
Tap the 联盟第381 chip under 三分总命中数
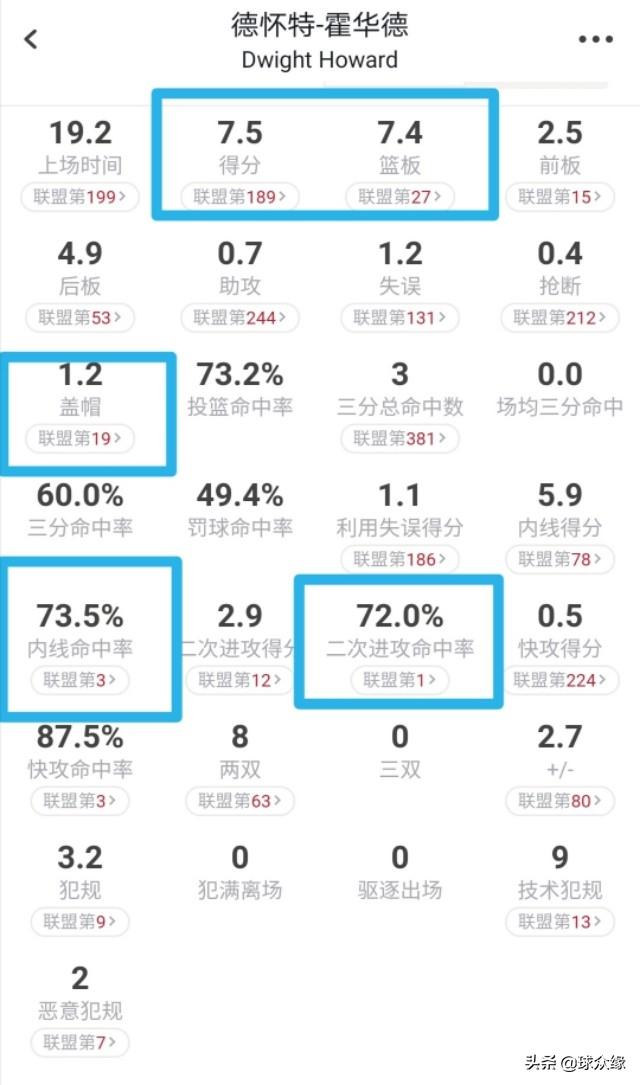(400, 438)
